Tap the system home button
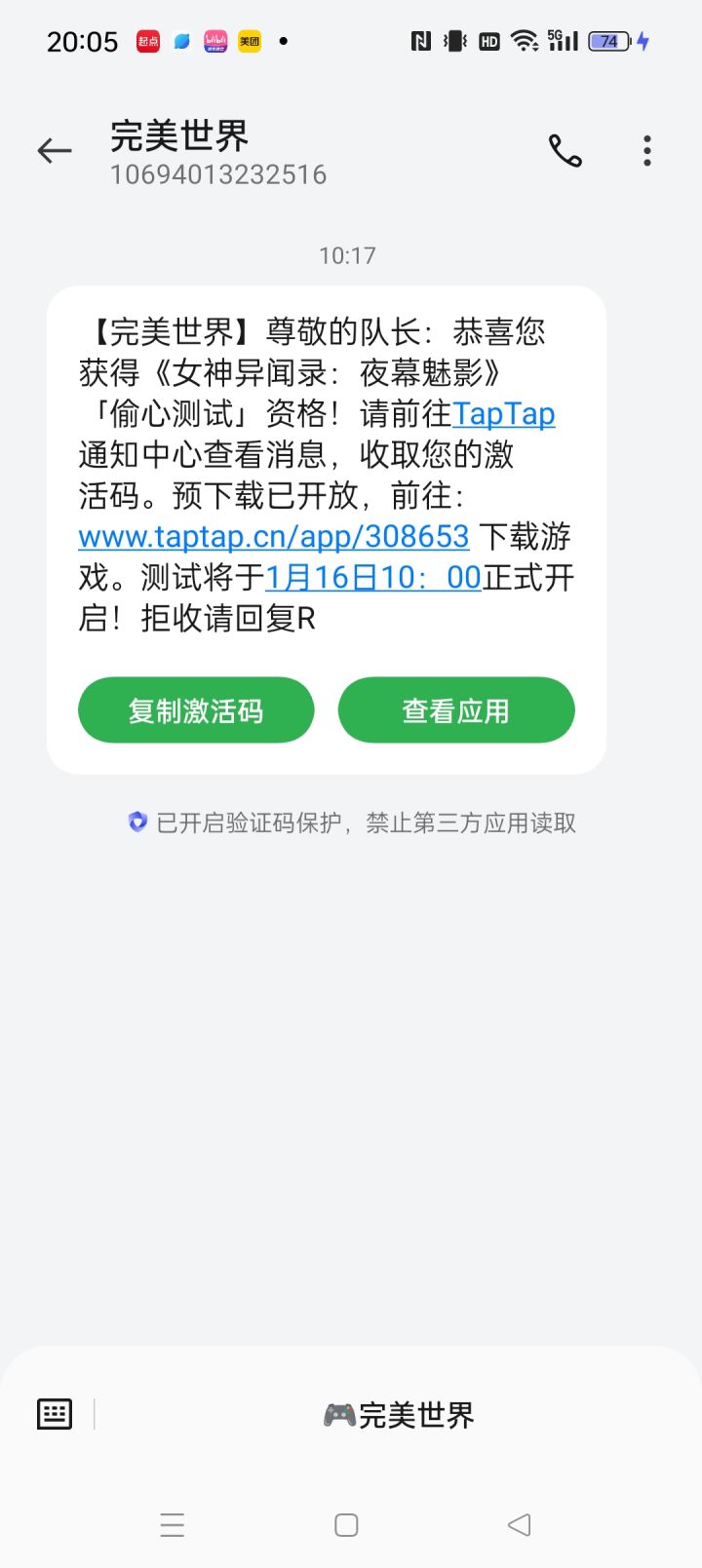 [x=346, y=1525]
